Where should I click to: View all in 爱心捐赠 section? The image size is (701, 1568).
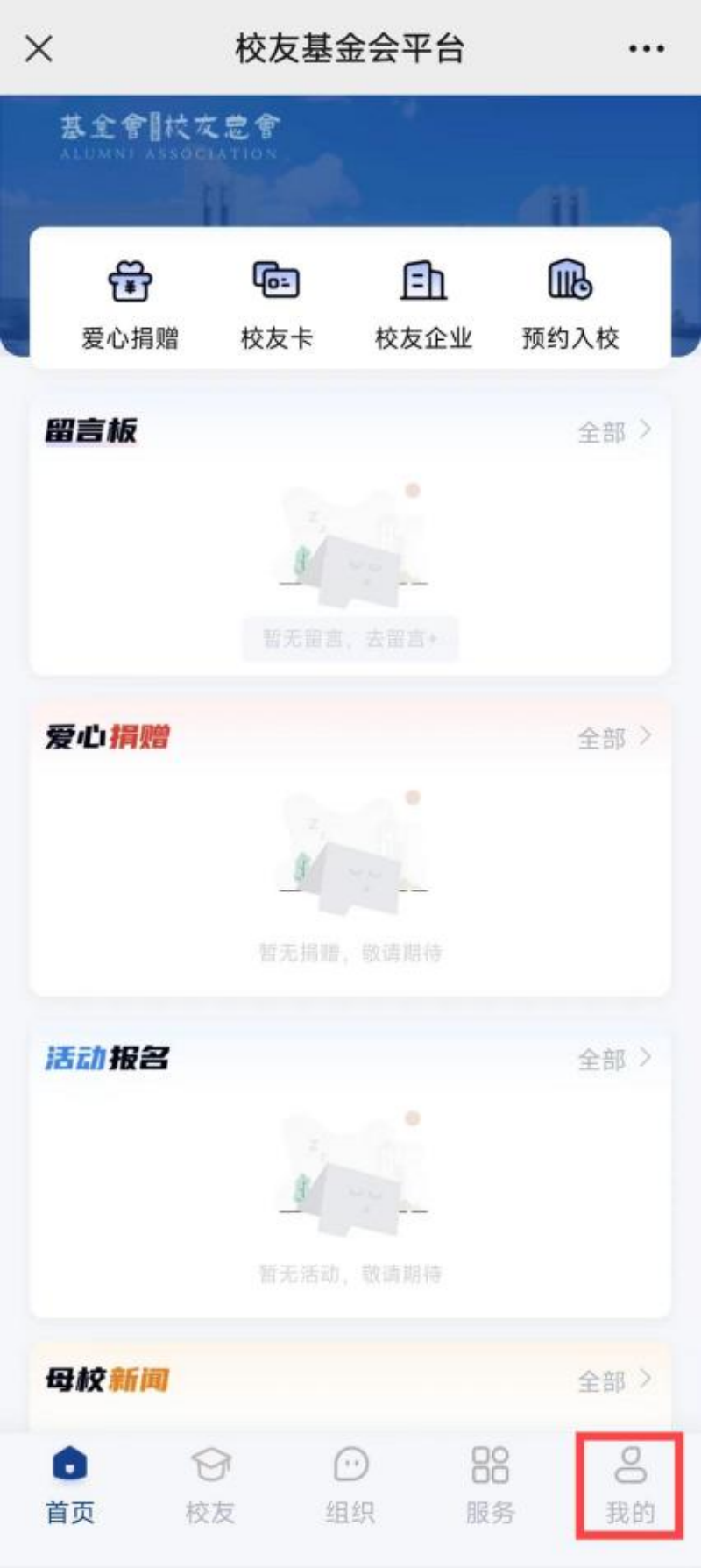click(x=613, y=738)
